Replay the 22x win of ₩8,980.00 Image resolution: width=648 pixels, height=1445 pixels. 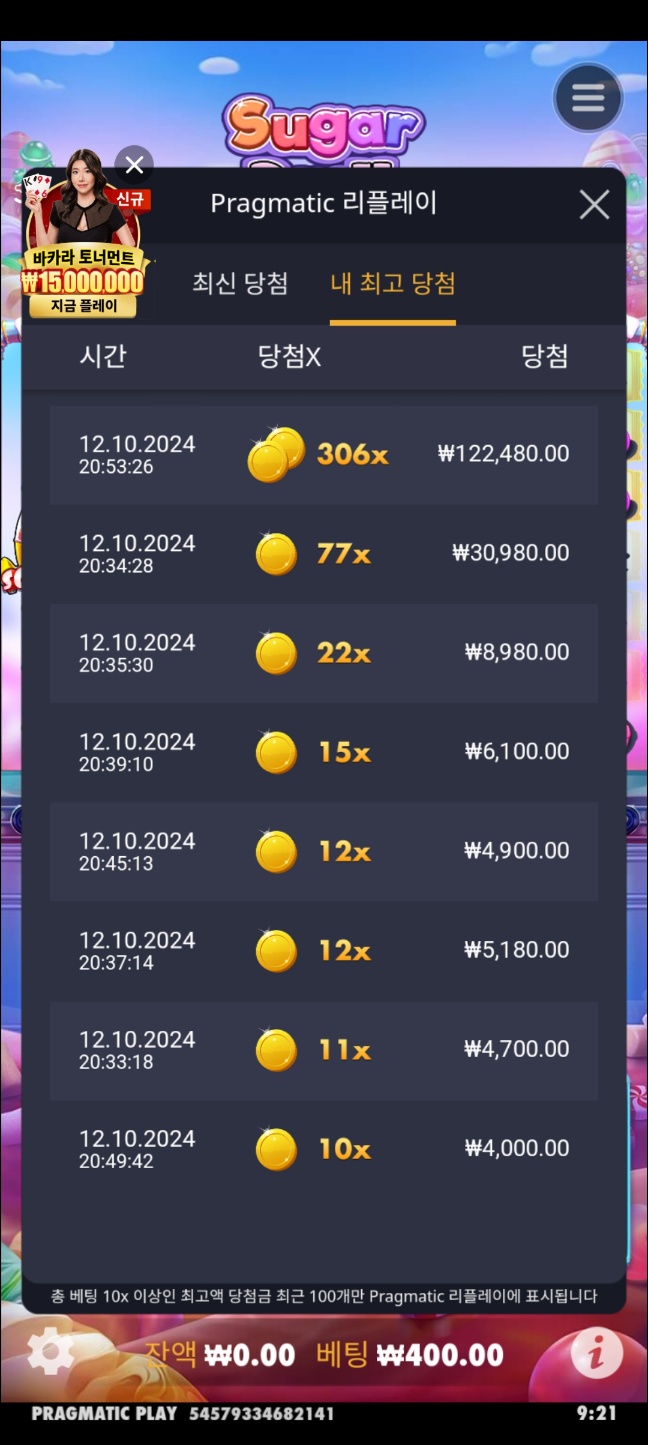[x=323, y=653]
